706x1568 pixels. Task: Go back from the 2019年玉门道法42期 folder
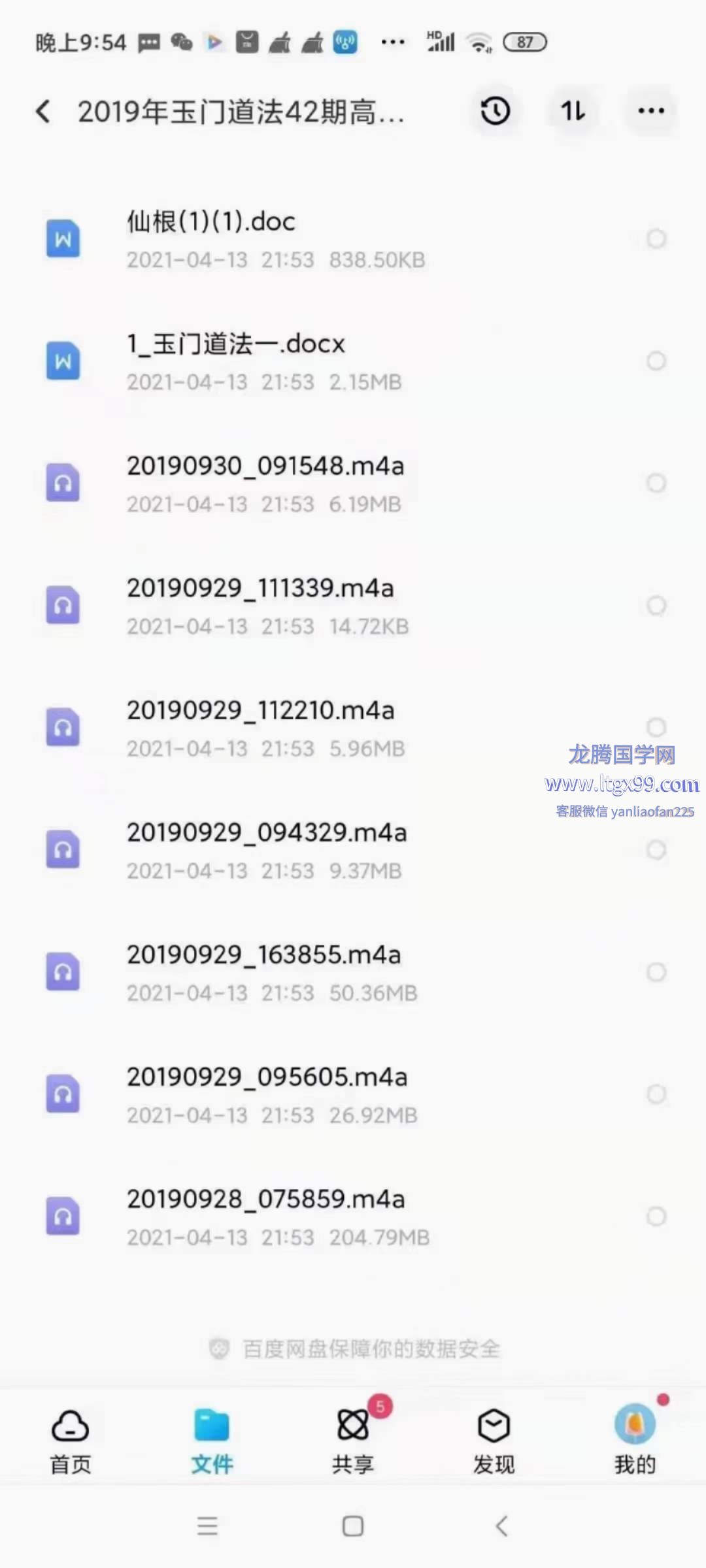(x=43, y=112)
